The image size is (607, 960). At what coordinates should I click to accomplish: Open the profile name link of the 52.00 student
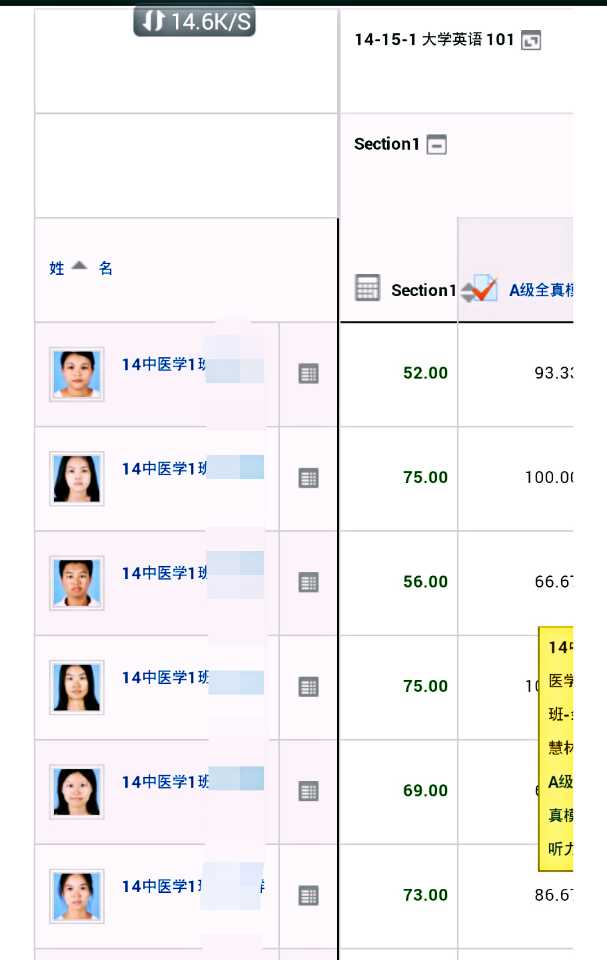point(165,364)
